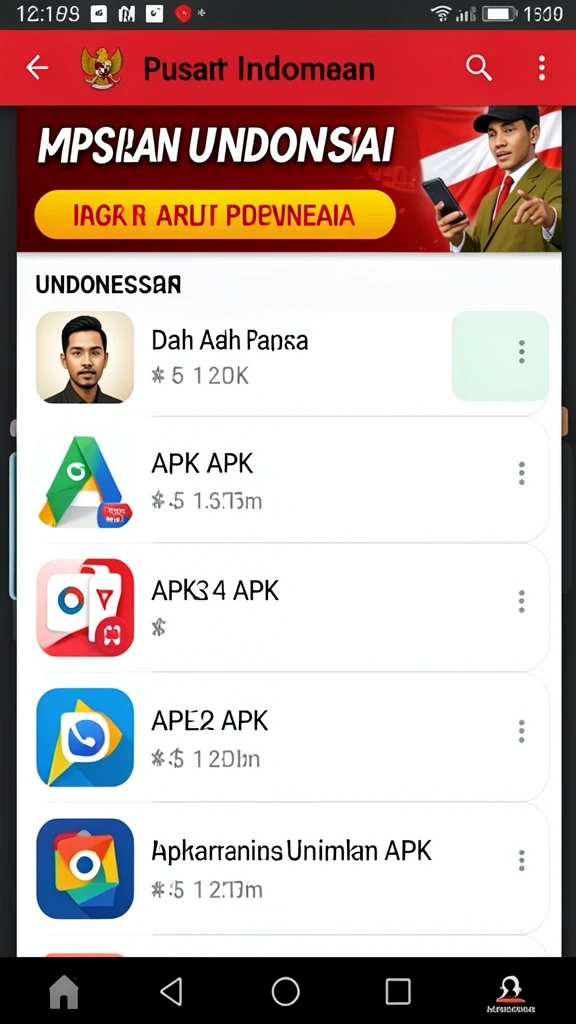
Task: Open the header overflow menu
Action: pyautogui.click(x=541, y=68)
